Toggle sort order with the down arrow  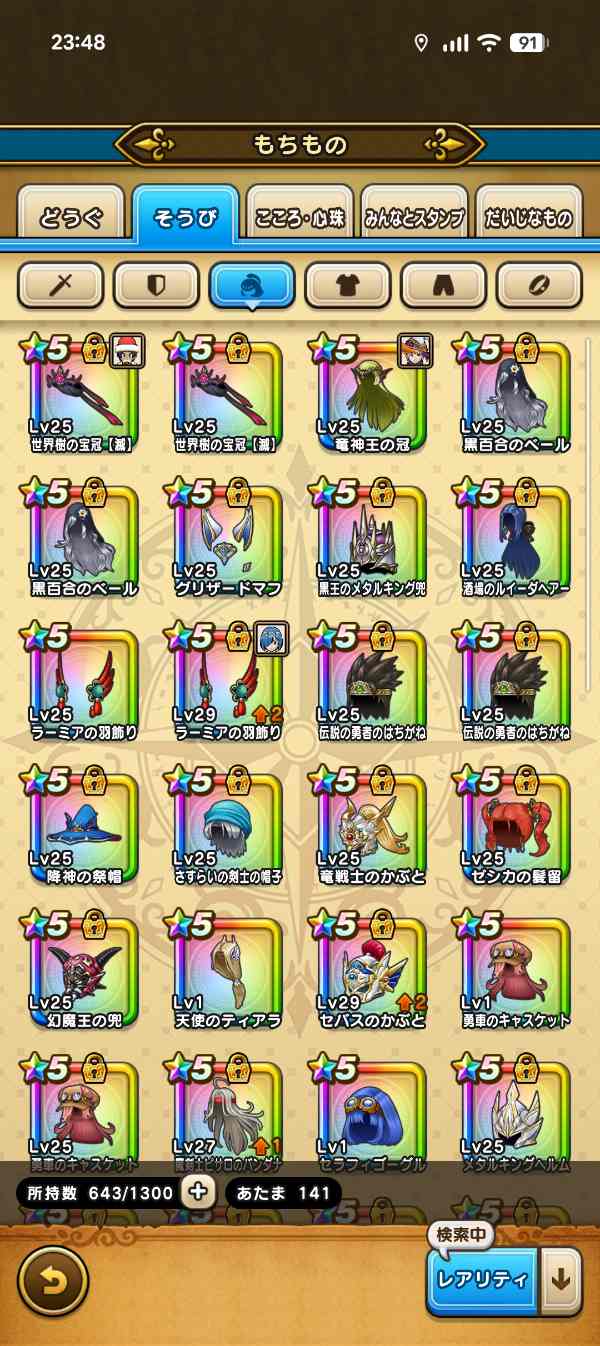point(562,1281)
